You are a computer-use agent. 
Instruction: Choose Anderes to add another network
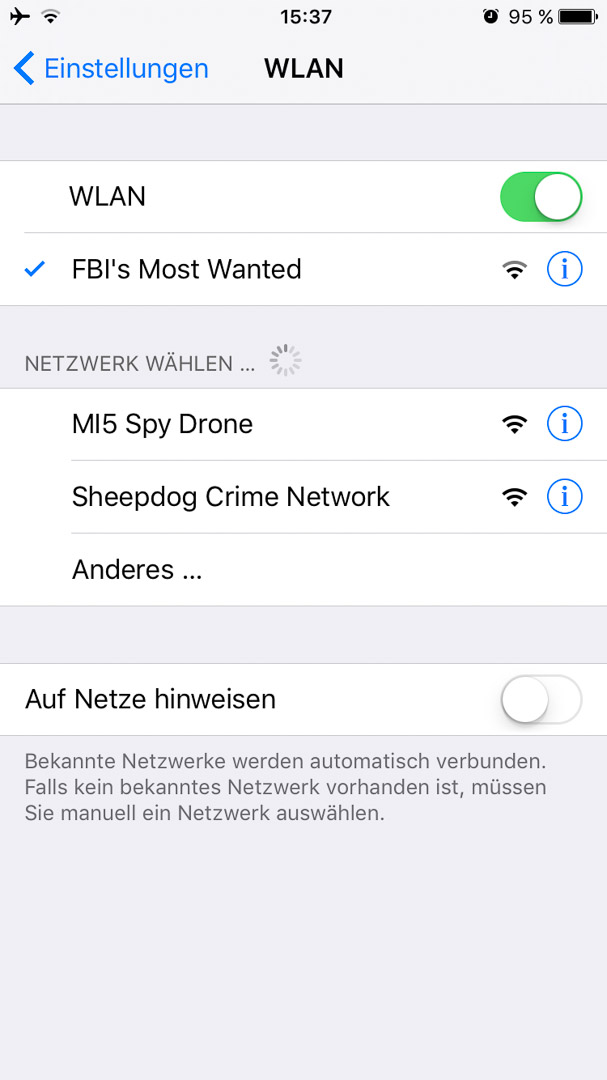tap(303, 570)
